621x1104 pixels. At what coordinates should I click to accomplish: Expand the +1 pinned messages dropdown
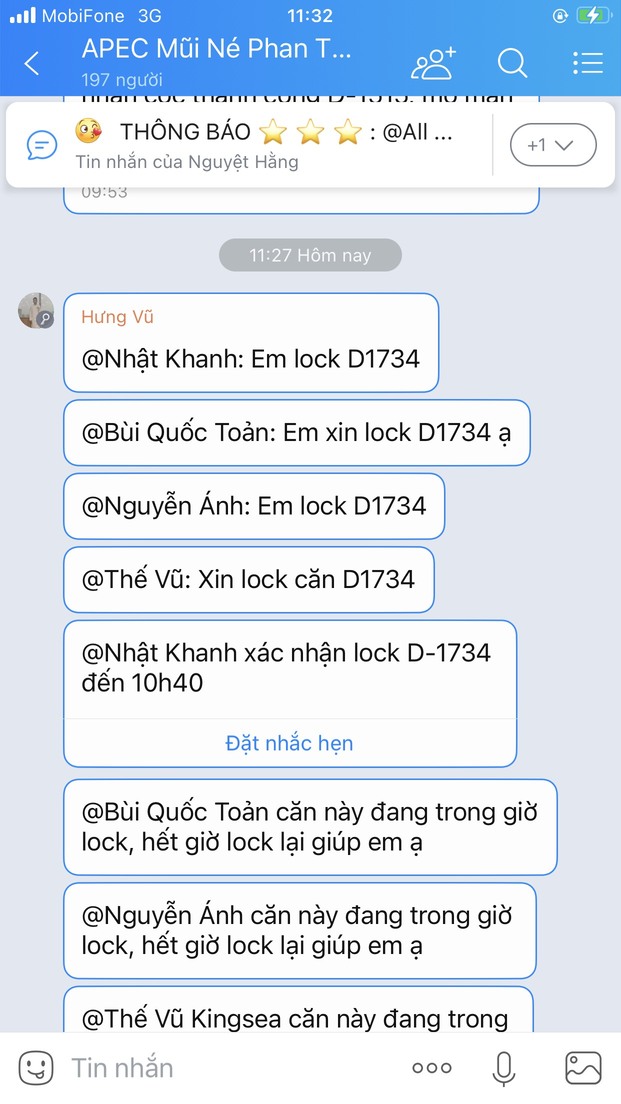pos(553,145)
